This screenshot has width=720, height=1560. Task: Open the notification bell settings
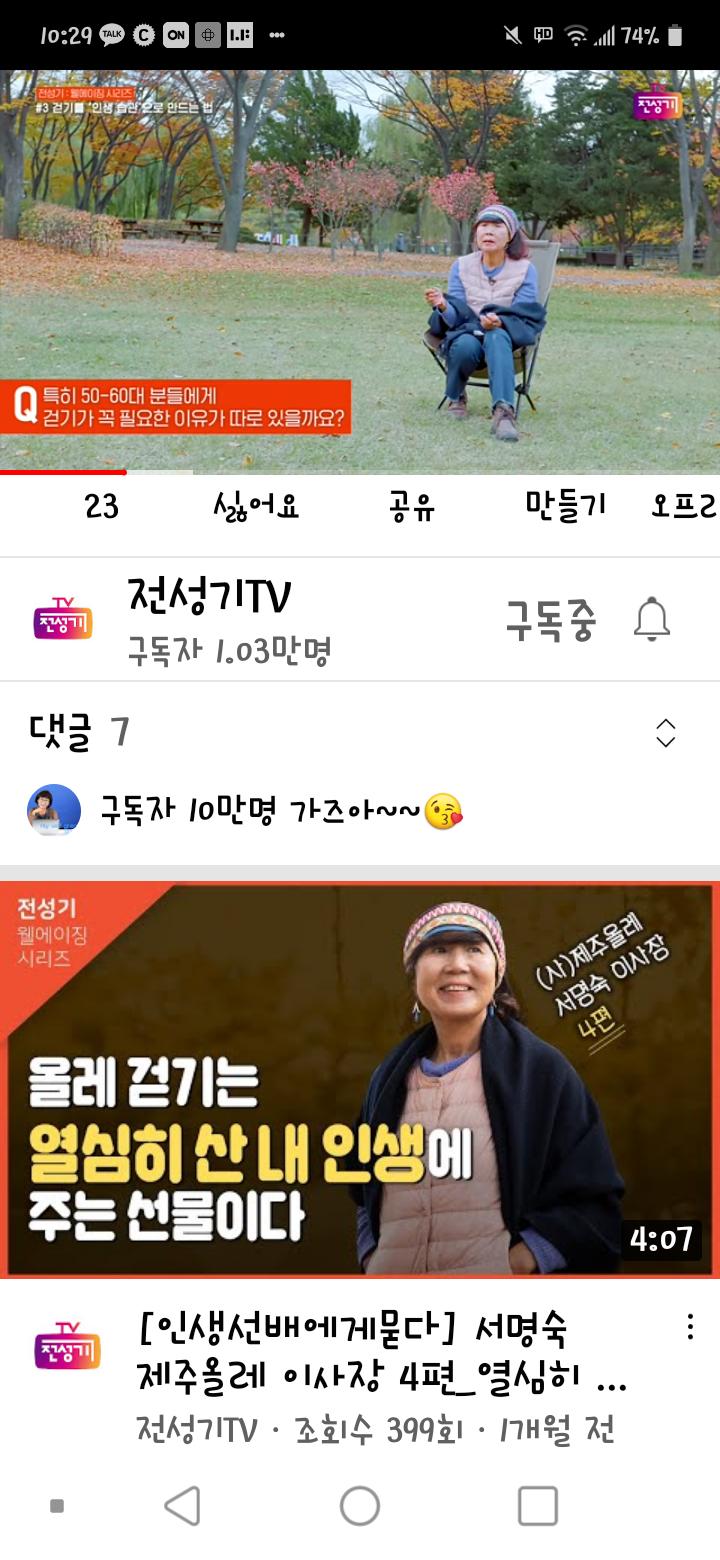[x=652, y=620]
